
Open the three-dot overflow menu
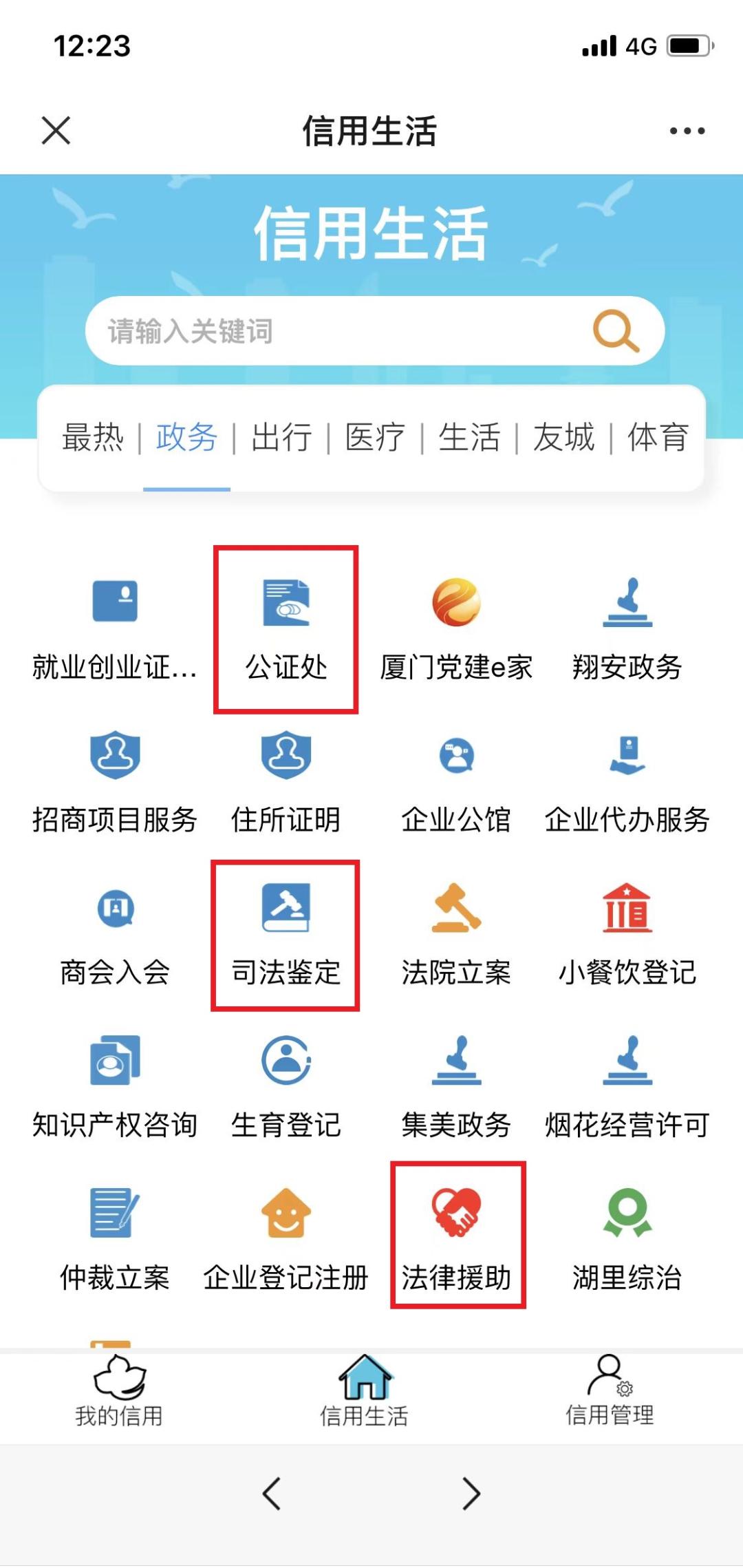click(x=687, y=131)
